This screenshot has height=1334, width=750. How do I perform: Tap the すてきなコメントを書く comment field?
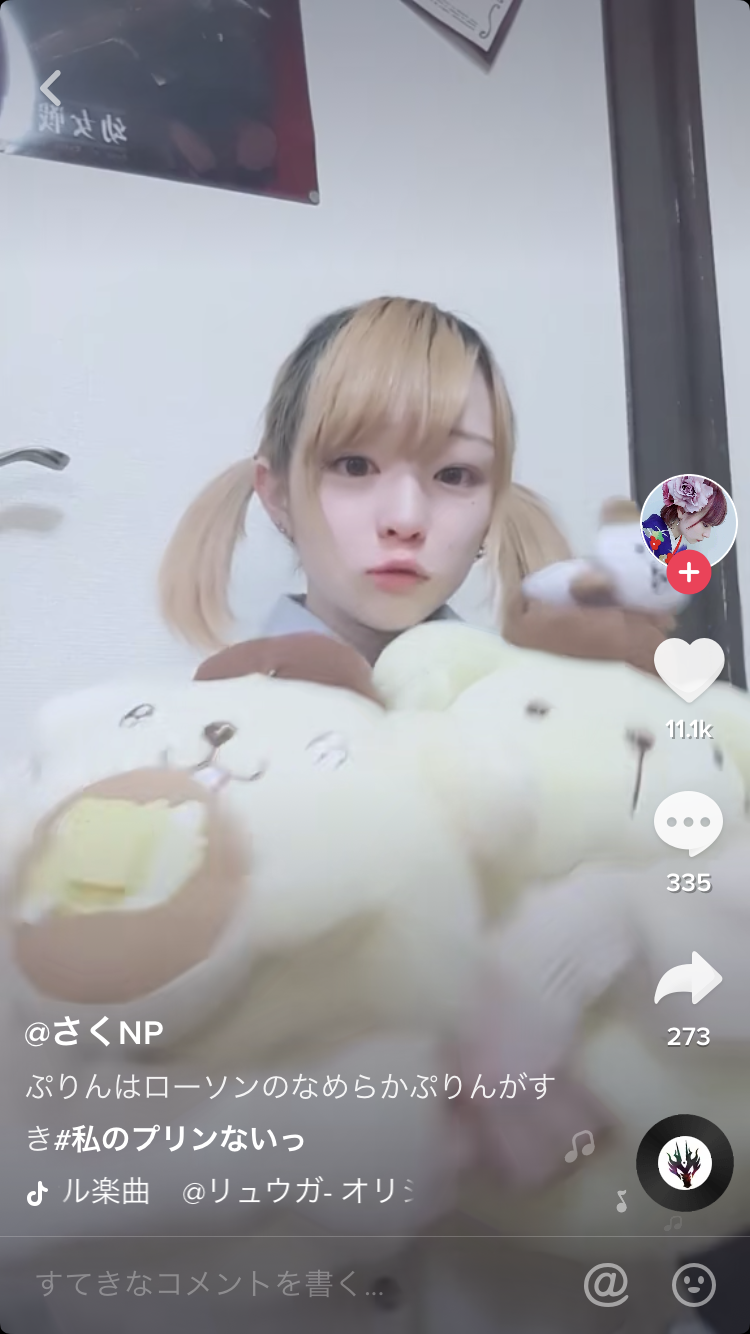210,1284
